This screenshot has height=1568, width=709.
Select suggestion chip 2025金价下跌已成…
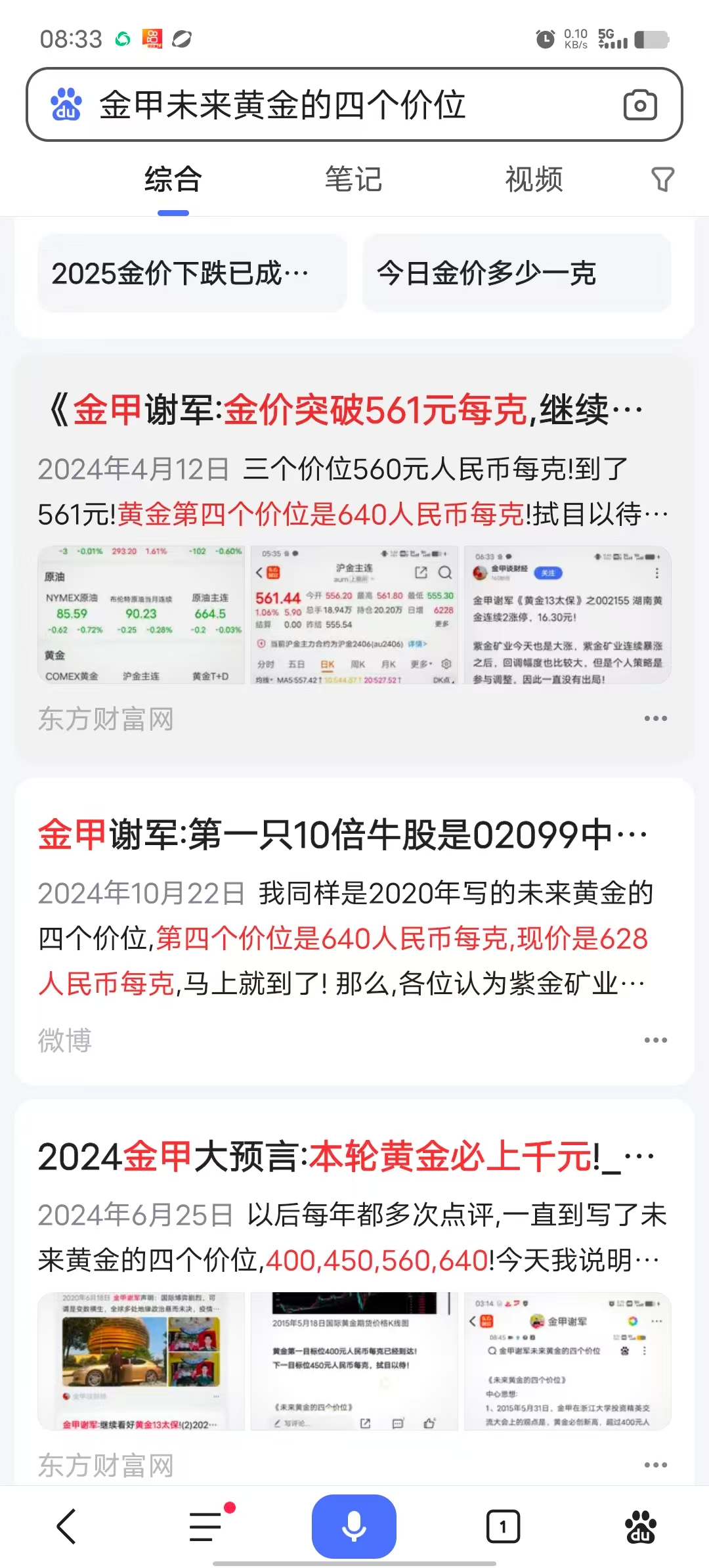pos(192,273)
